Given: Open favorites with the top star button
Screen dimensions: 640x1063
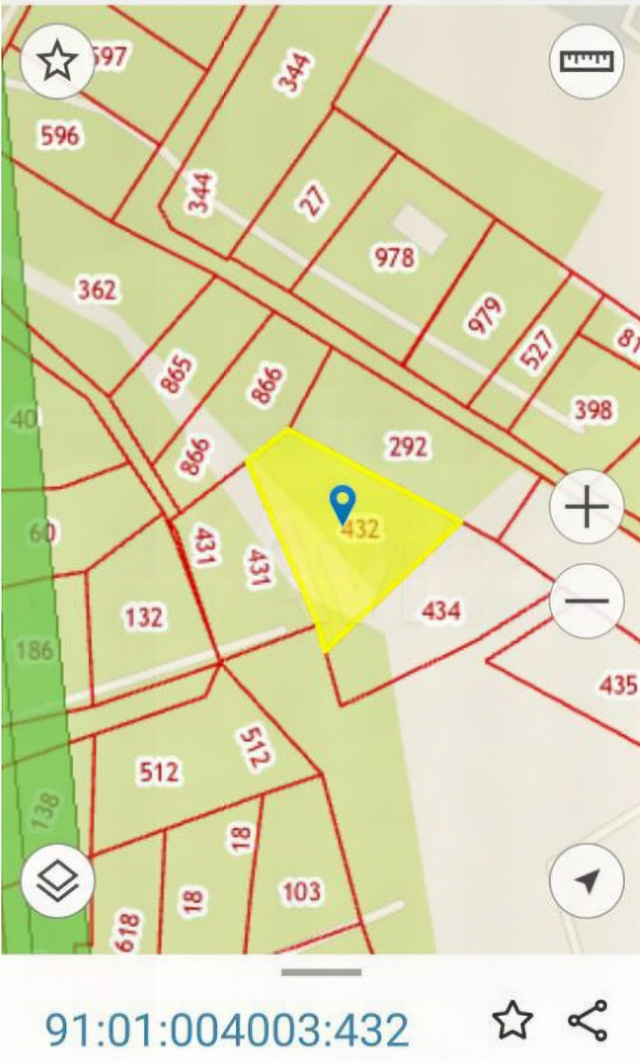Looking at the screenshot, I should pos(58,61).
